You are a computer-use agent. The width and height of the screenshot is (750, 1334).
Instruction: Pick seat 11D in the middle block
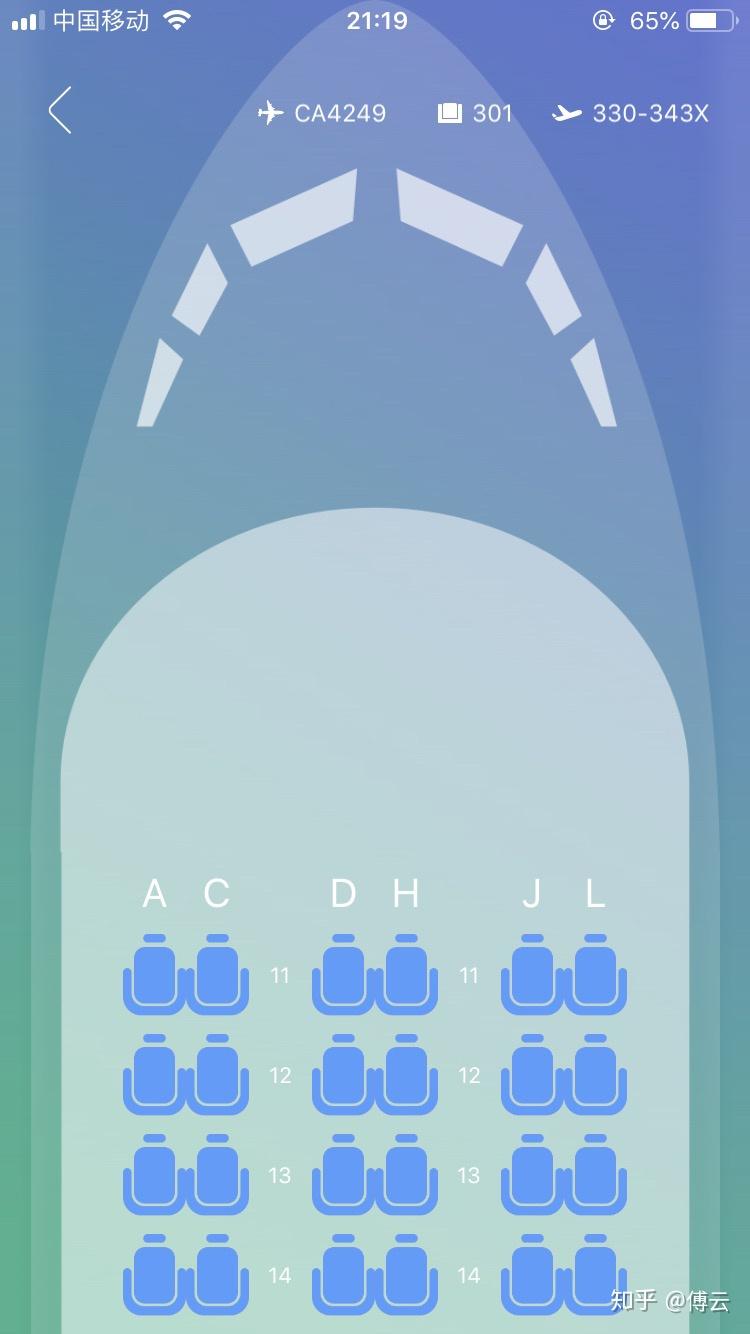343,976
